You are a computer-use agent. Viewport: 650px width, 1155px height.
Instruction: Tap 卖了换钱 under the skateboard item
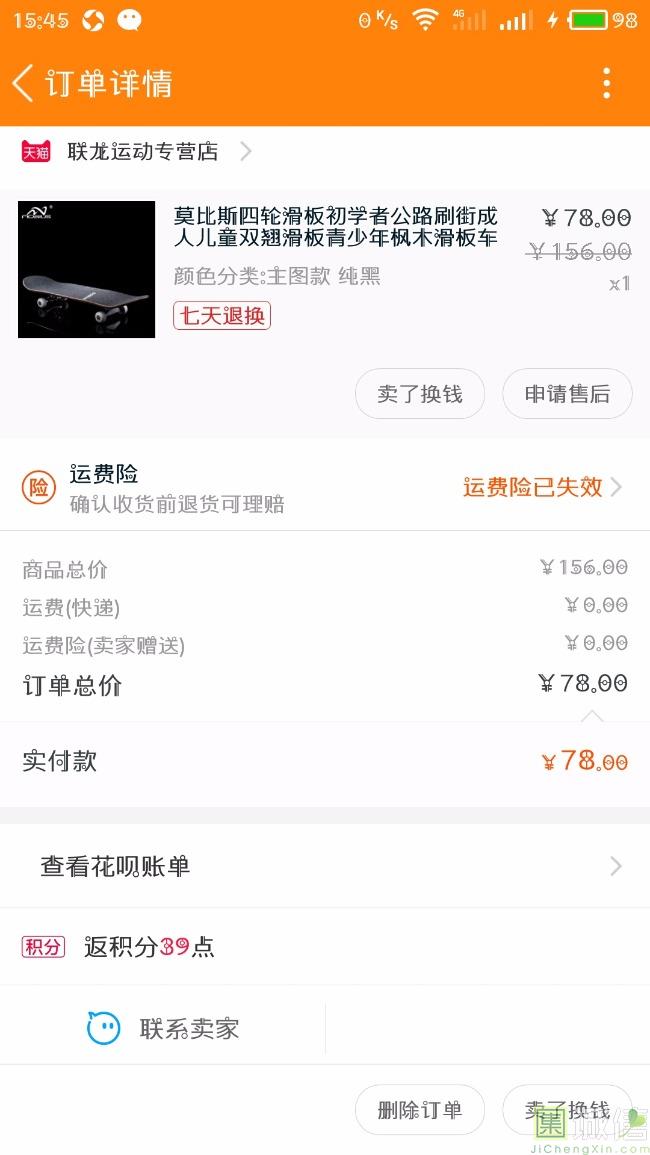[x=420, y=394]
